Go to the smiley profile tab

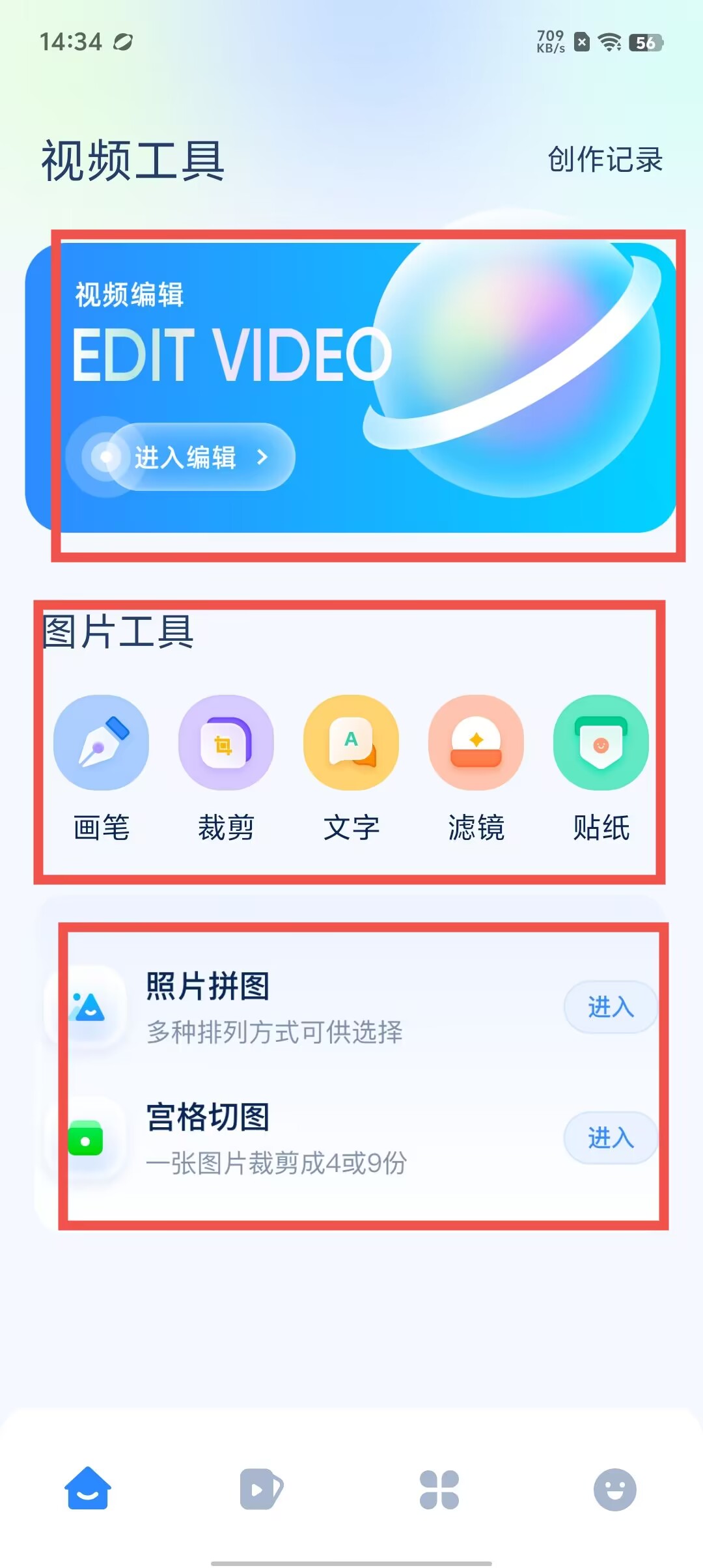coord(614,1489)
